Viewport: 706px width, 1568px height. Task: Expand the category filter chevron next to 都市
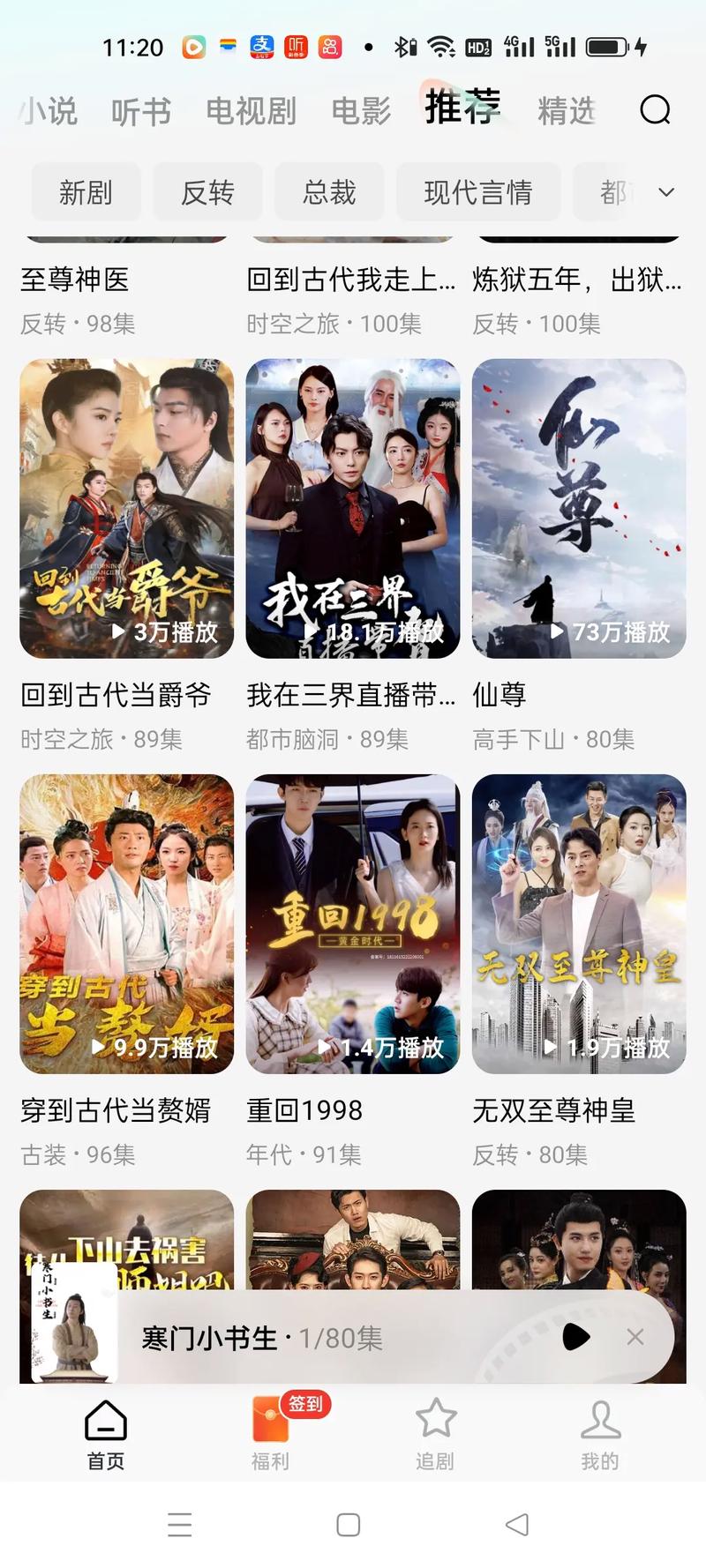(666, 192)
